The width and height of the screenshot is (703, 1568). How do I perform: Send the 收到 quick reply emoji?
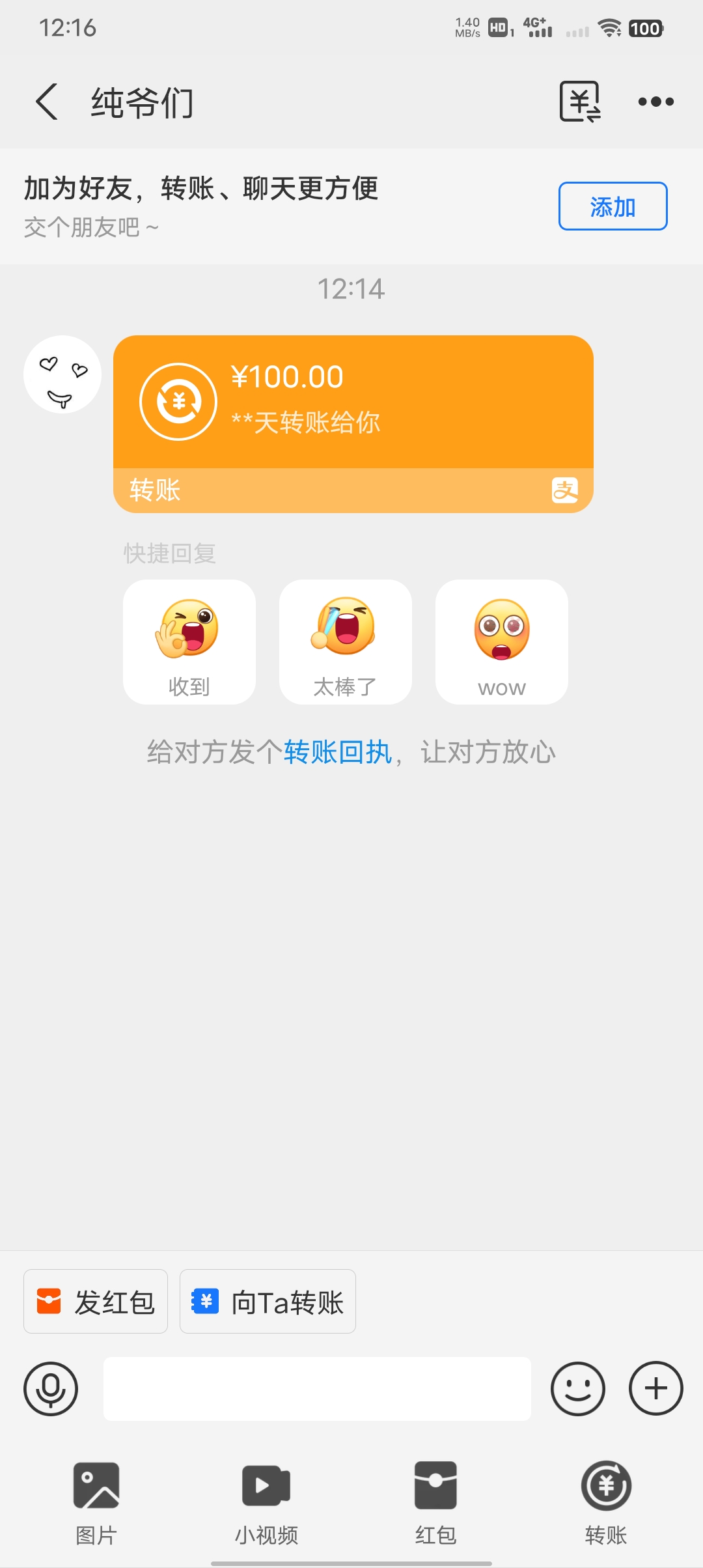189,643
